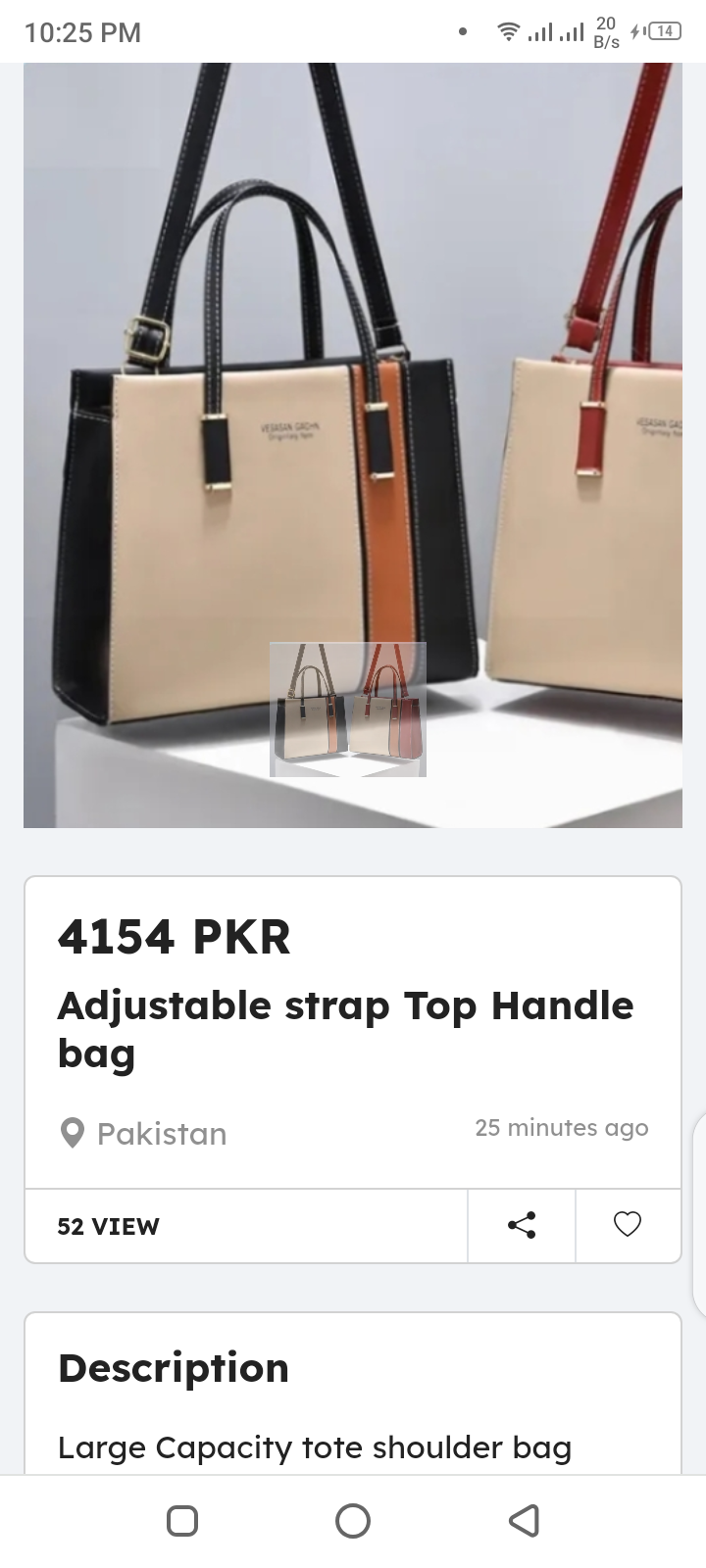Viewport: 706px width, 1568px height.
Task: Go to the phone home screen
Action: [353, 1521]
